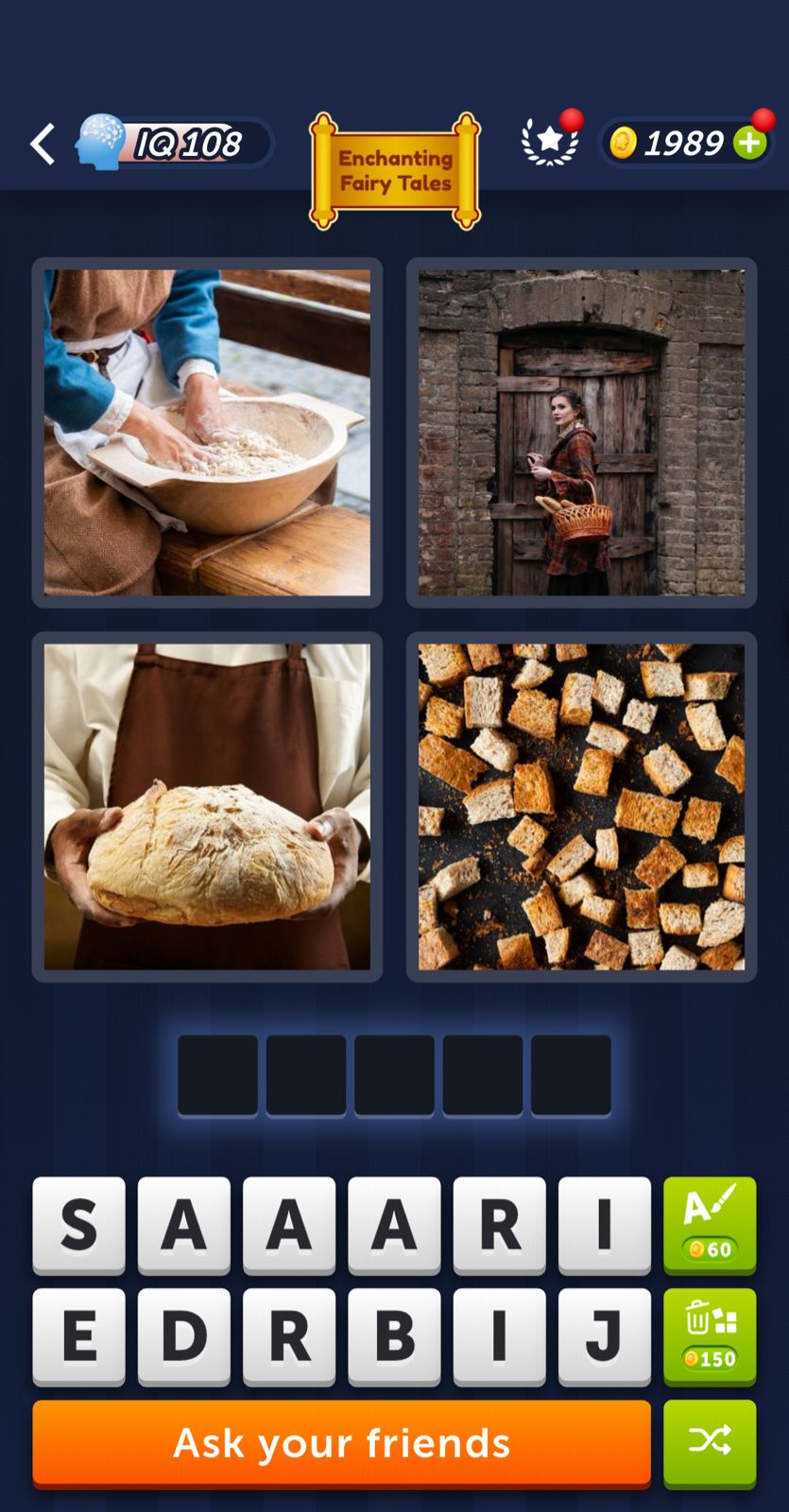This screenshot has height=1512, width=789.
Task: Add more coins with the plus button
Action: click(750, 144)
